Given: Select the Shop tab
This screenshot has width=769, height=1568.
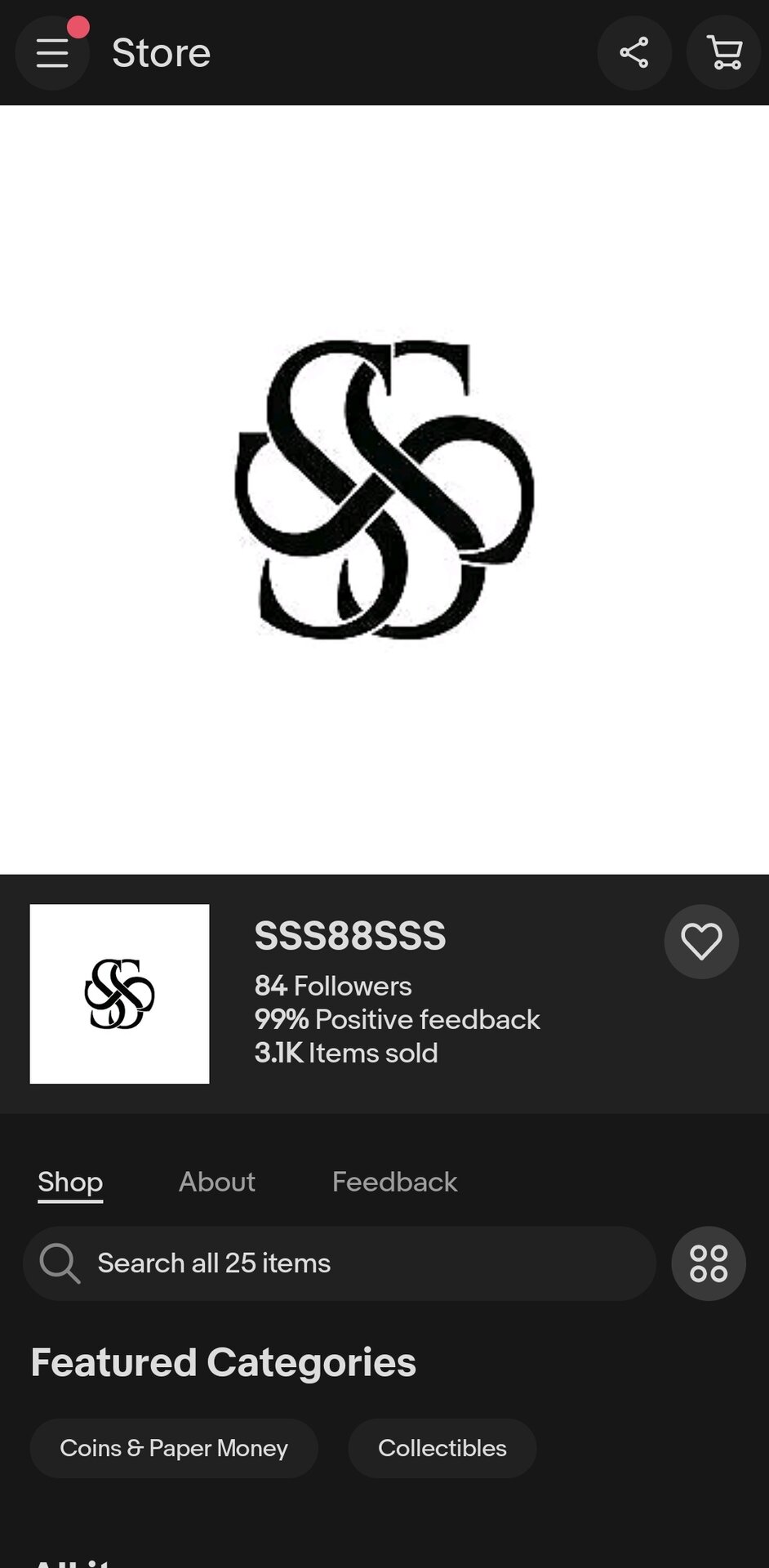Looking at the screenshot, I should coord(70,1182).
